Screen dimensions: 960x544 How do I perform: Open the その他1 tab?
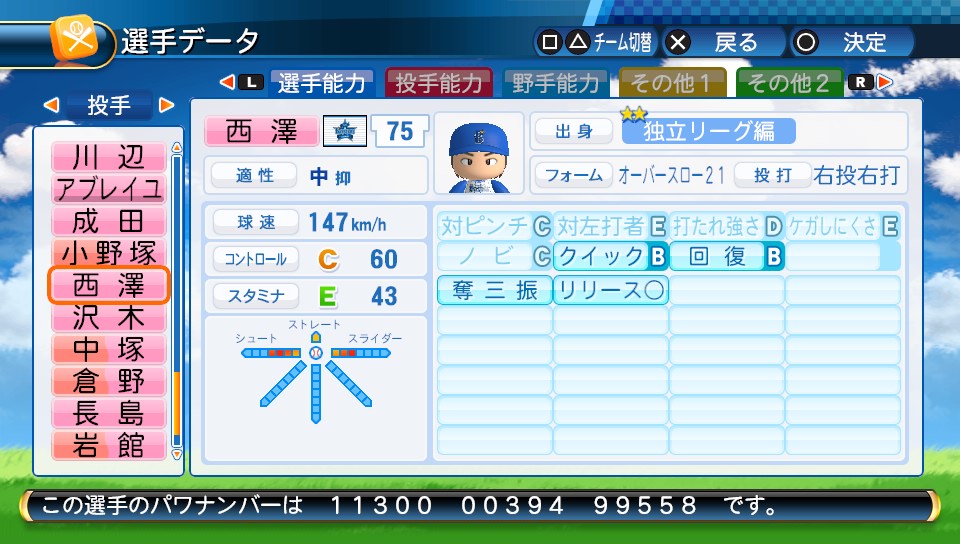[x=671, y=83]
